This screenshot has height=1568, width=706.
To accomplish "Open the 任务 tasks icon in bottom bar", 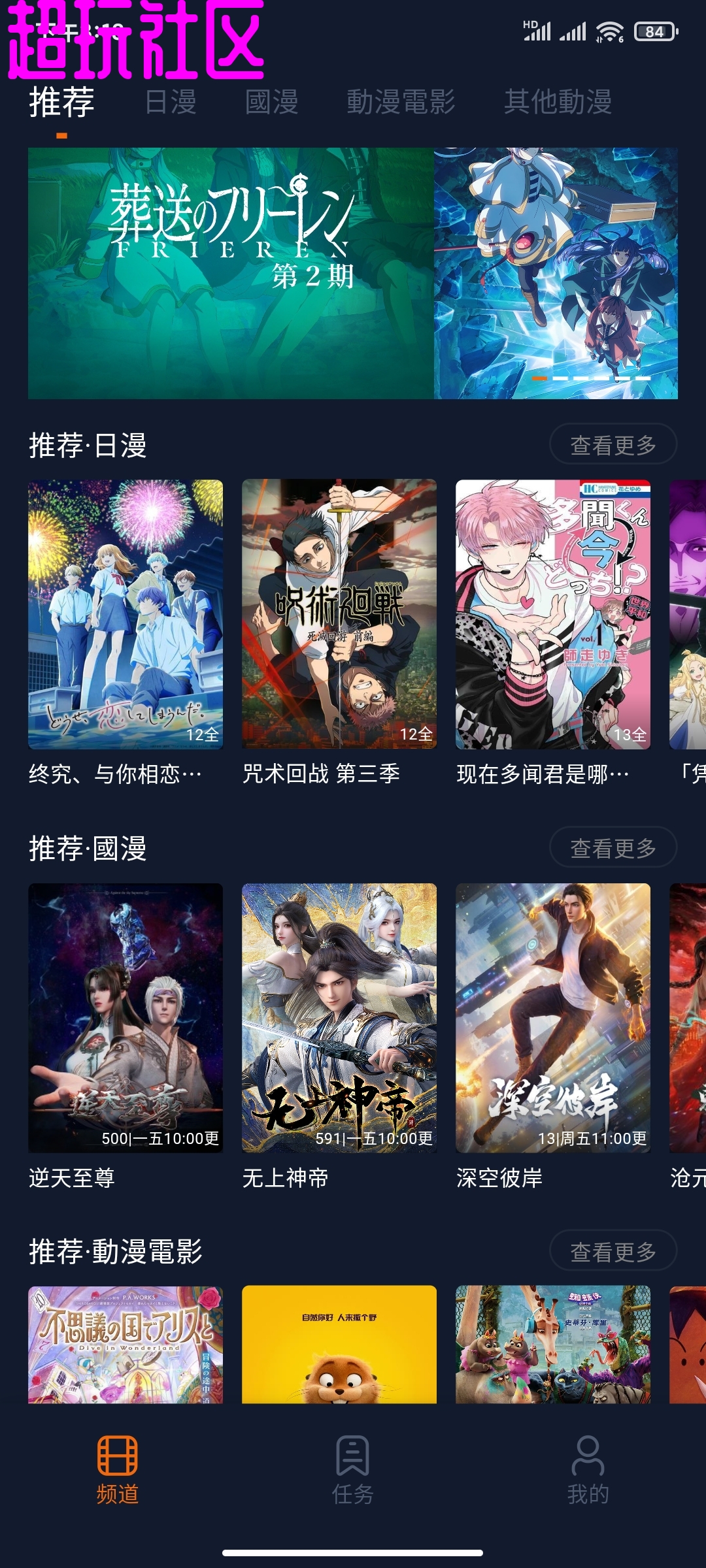I will (x=352, y=1467).
